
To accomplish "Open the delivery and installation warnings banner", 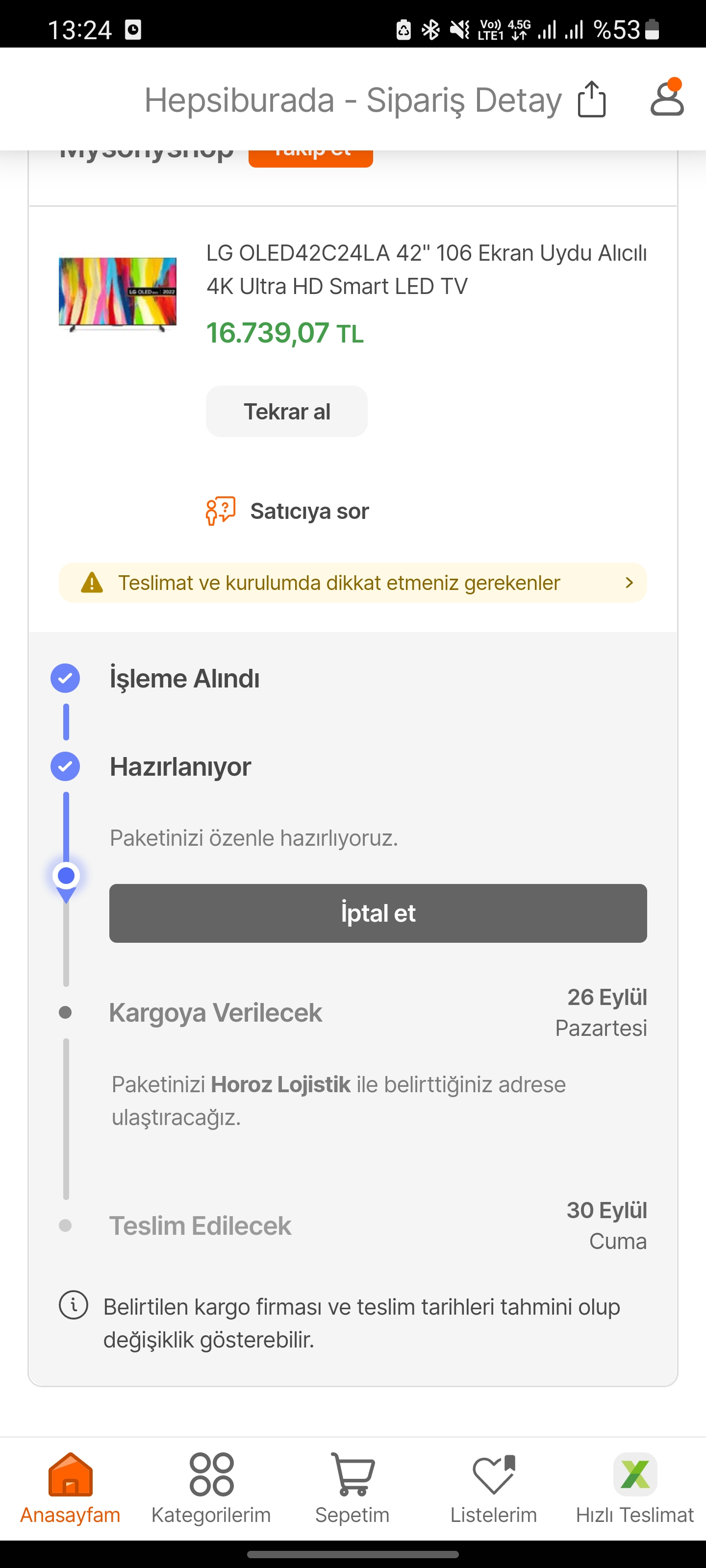I will point(353,583).
